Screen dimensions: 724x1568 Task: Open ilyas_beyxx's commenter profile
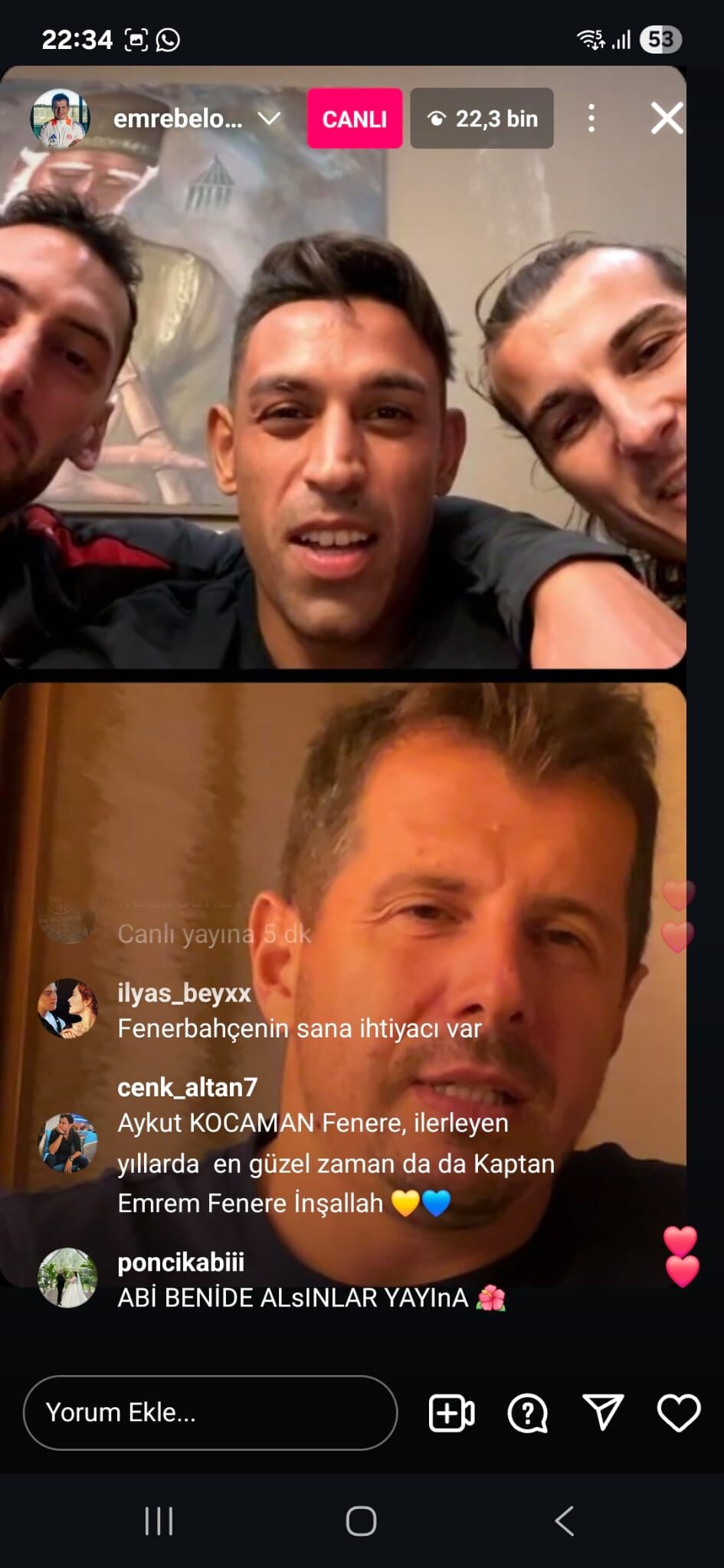[67, 1008]
